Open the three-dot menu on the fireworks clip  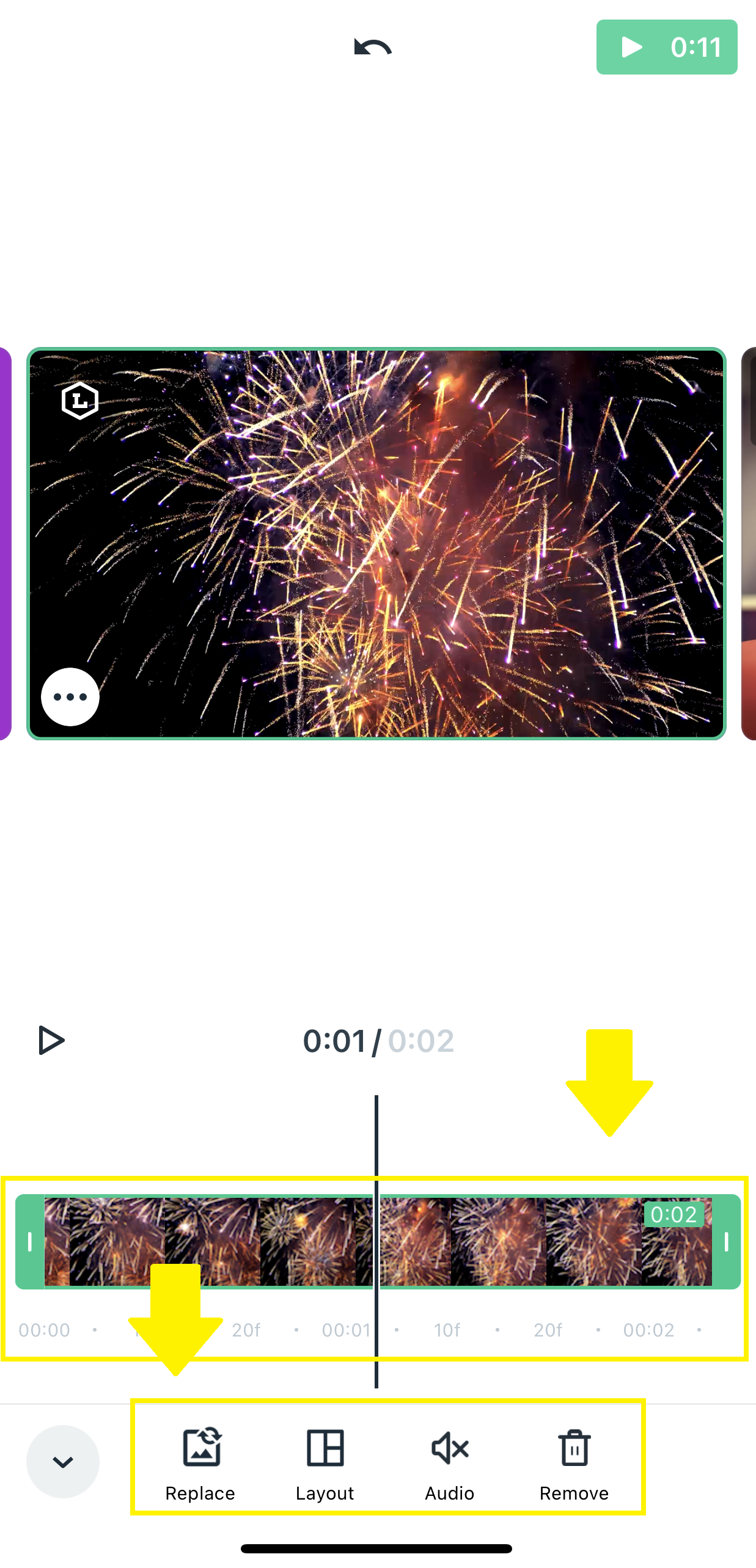coord(70,696)
